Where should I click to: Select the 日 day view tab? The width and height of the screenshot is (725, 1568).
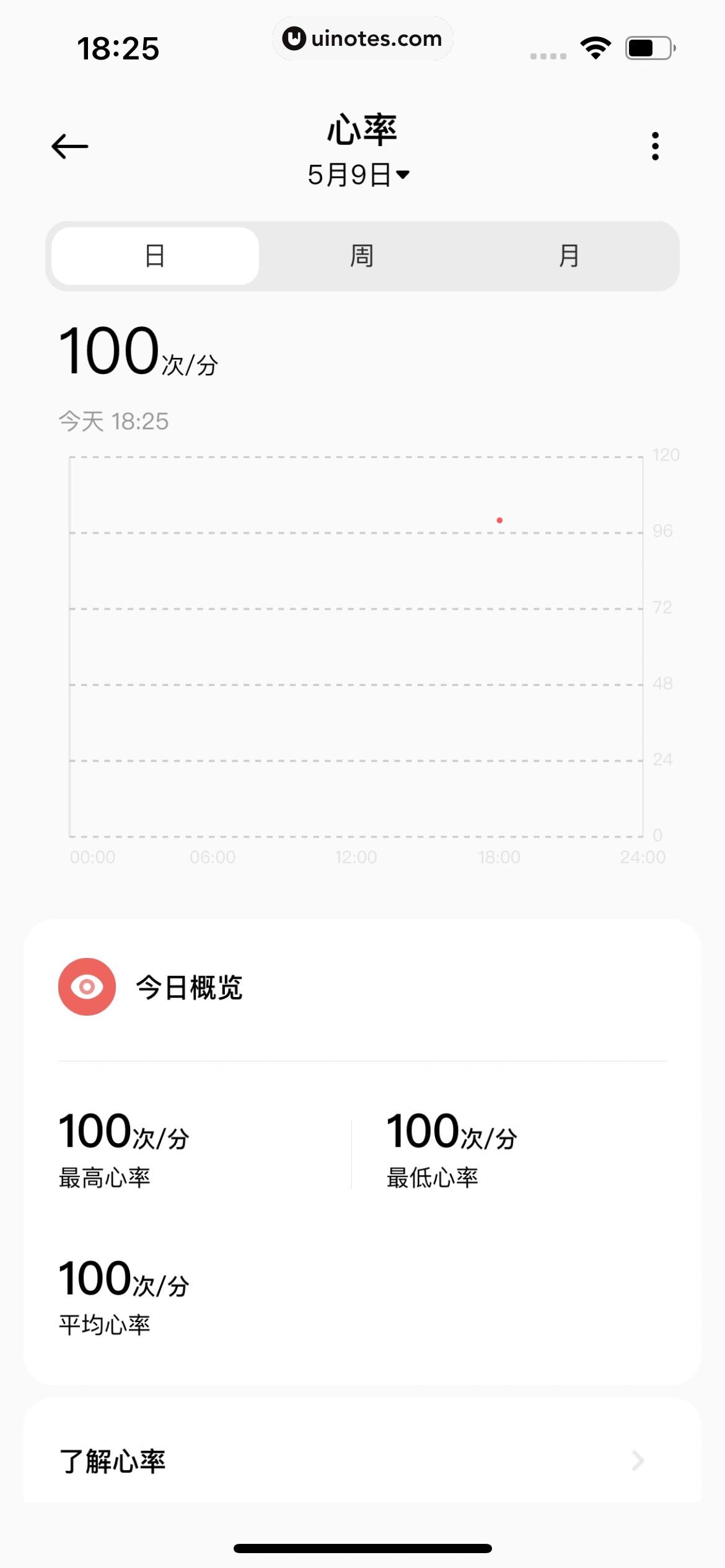tap(155, 256)
